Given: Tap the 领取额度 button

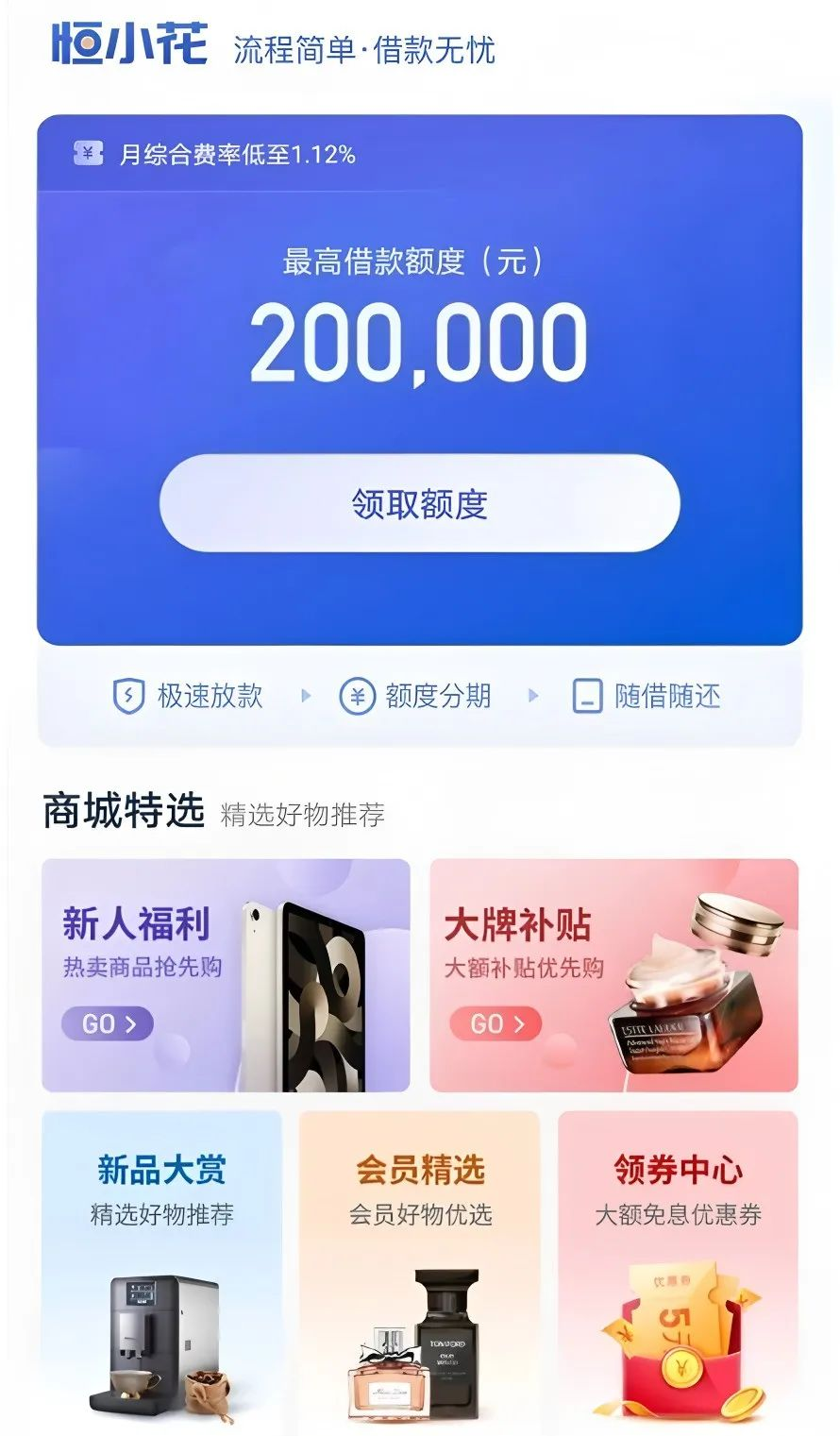Looking at the screenshot, I should pos(419,503).
